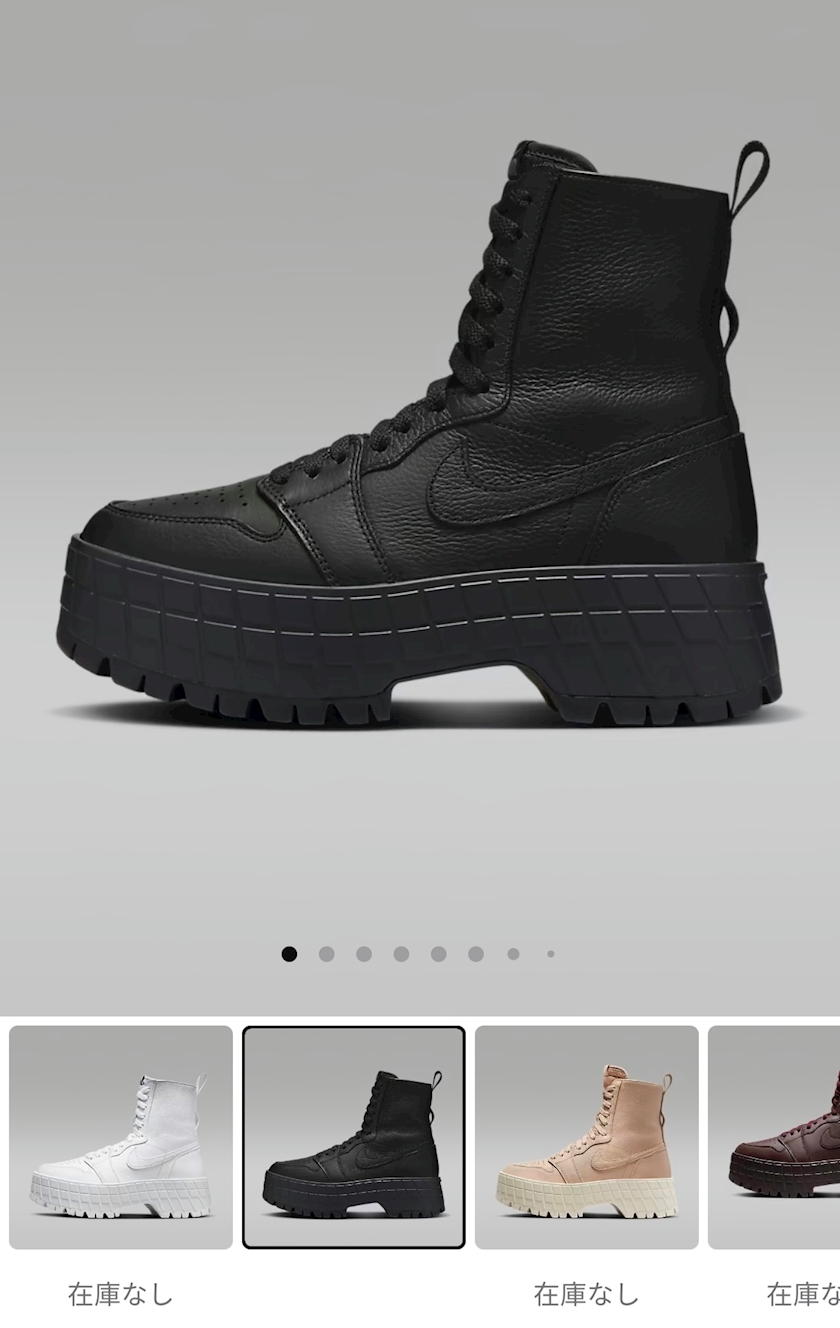840x1328 pixels.
Task: Choose the pink beige boot variant
Action: pos(586,1137)
